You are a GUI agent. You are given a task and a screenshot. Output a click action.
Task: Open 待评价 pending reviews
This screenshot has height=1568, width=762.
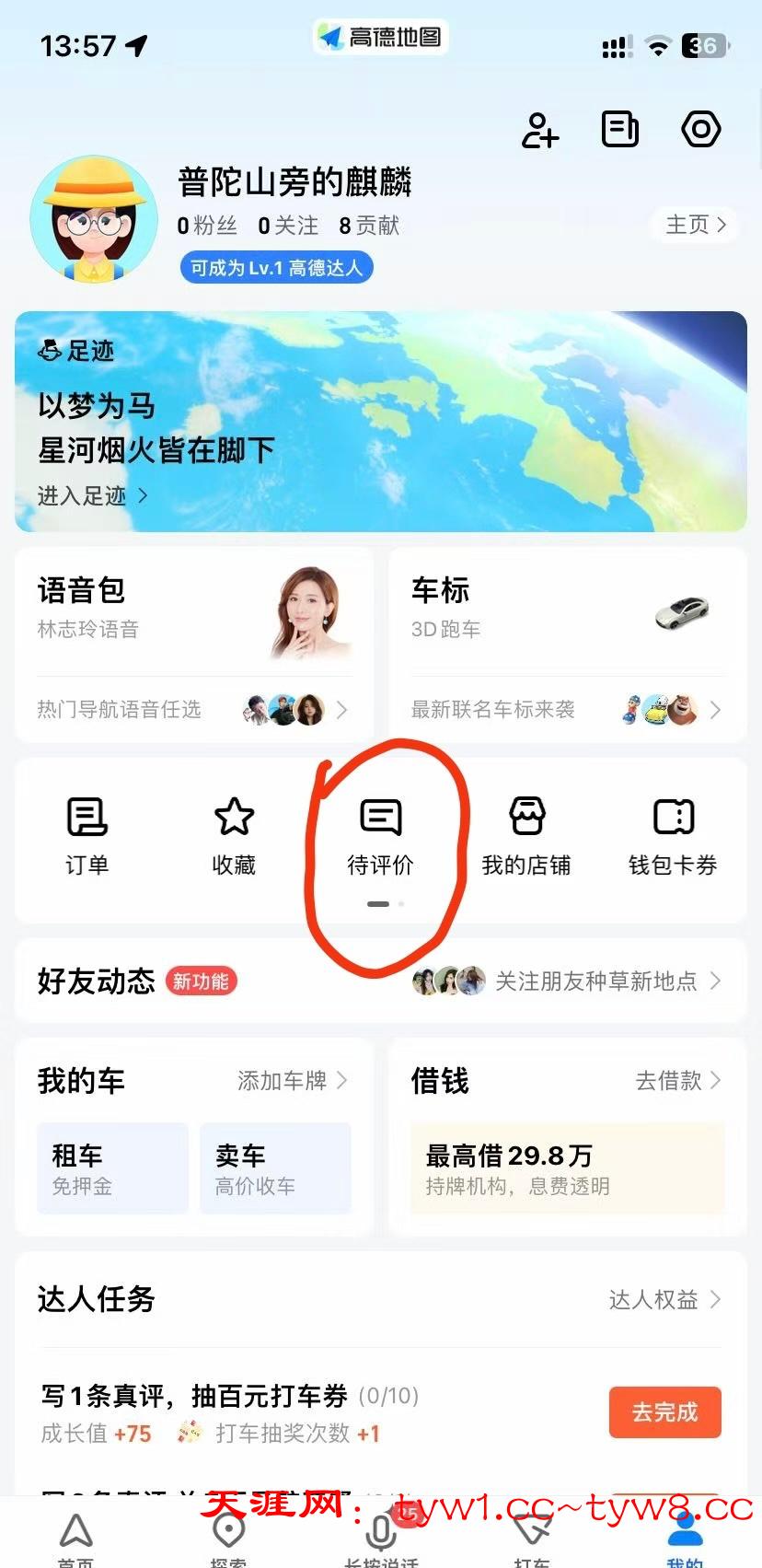[x=380, y=835]
